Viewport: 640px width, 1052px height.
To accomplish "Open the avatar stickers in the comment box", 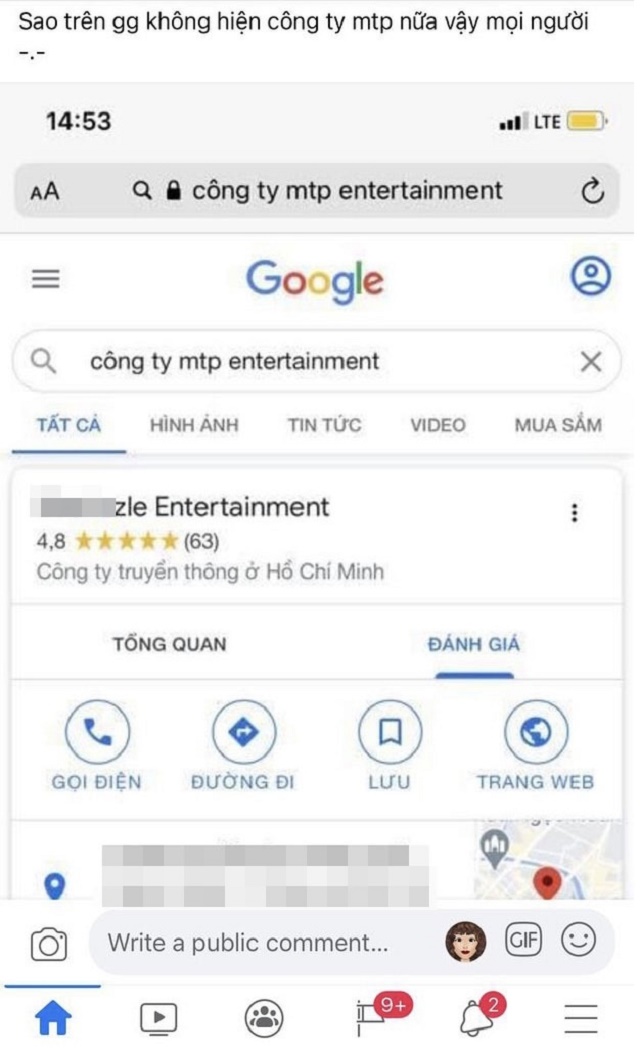I will (x=466, y=941).
